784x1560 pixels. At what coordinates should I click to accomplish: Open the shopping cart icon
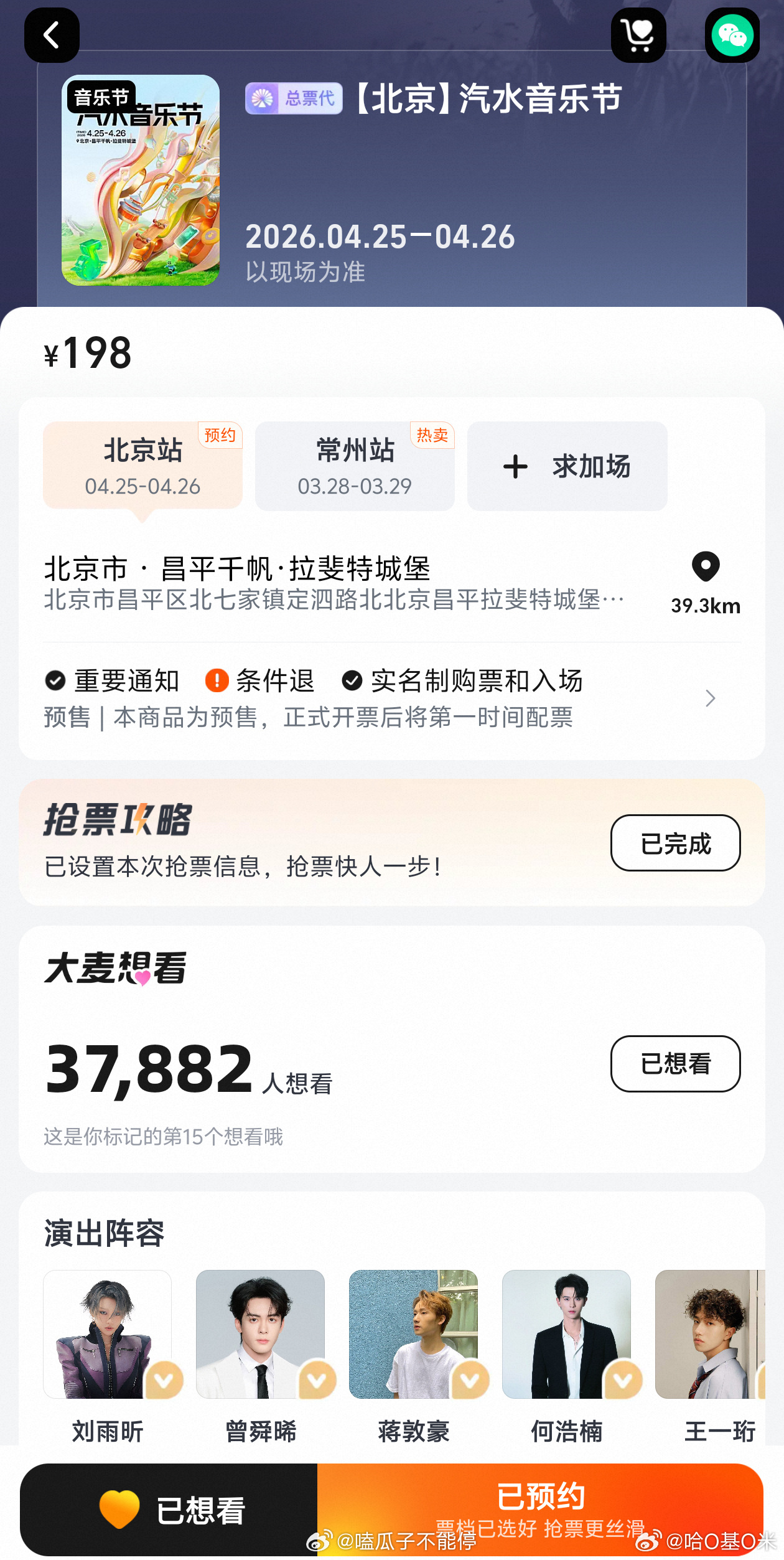(x=638, y=35)
